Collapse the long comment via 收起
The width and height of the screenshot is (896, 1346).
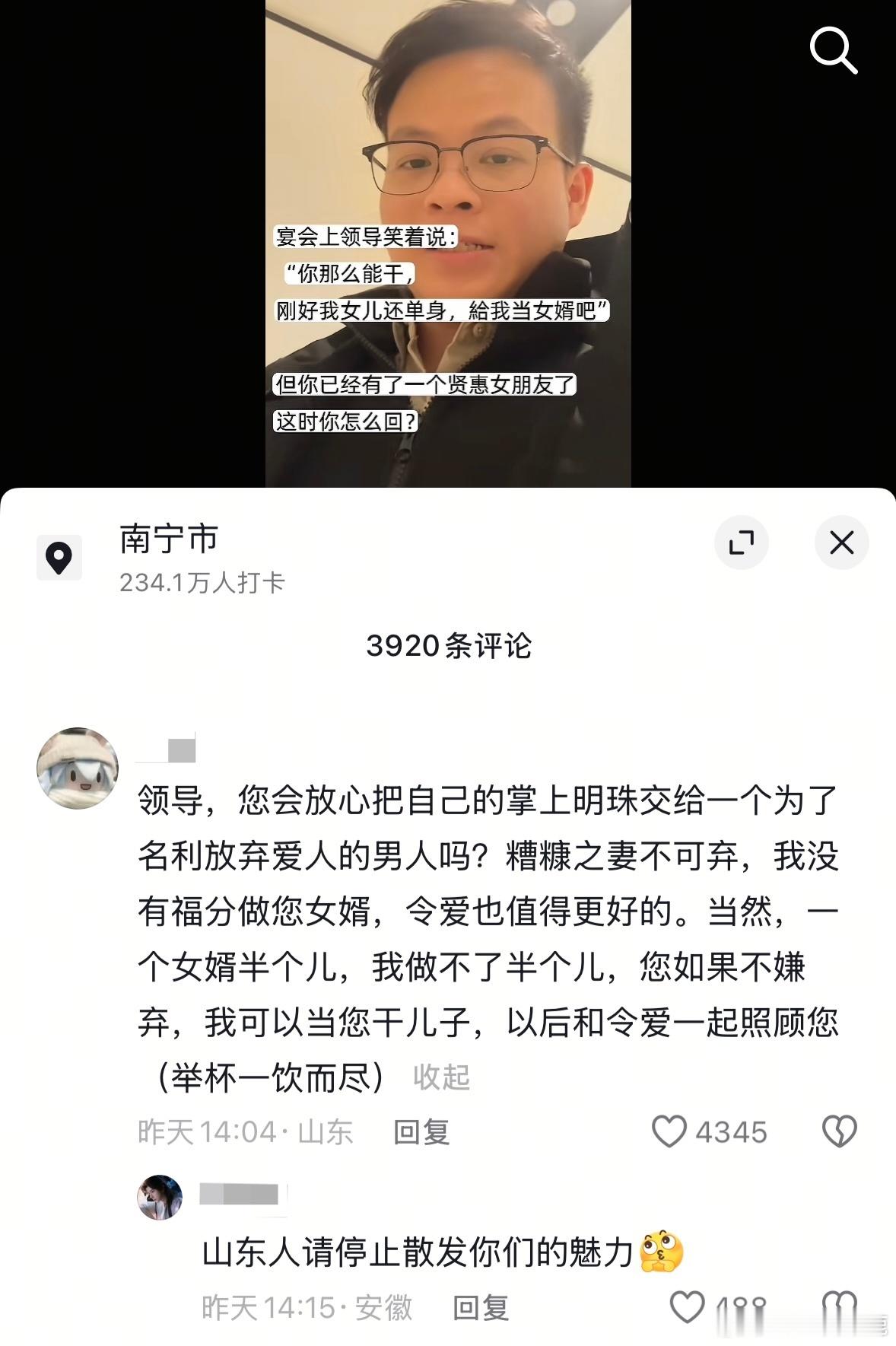[441, 1077]
